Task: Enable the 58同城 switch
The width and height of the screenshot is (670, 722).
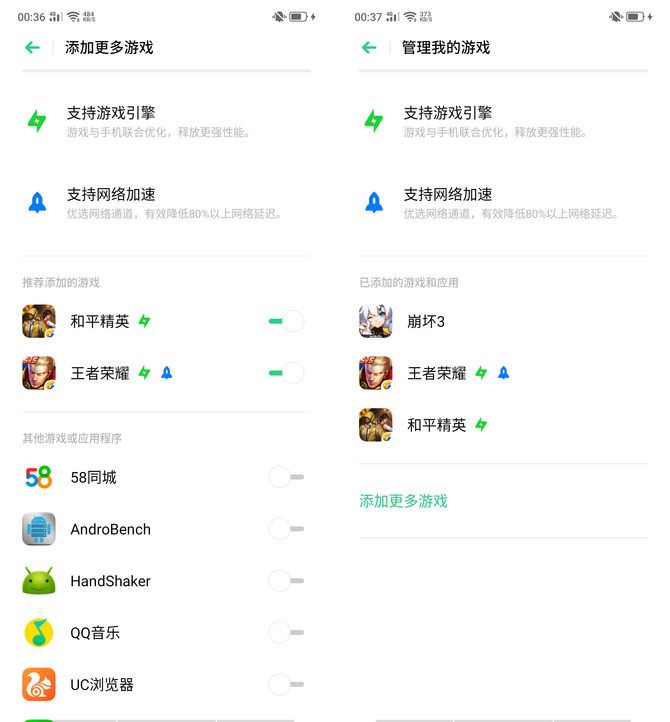Action: pyautogui.click(x=286, y=477)
